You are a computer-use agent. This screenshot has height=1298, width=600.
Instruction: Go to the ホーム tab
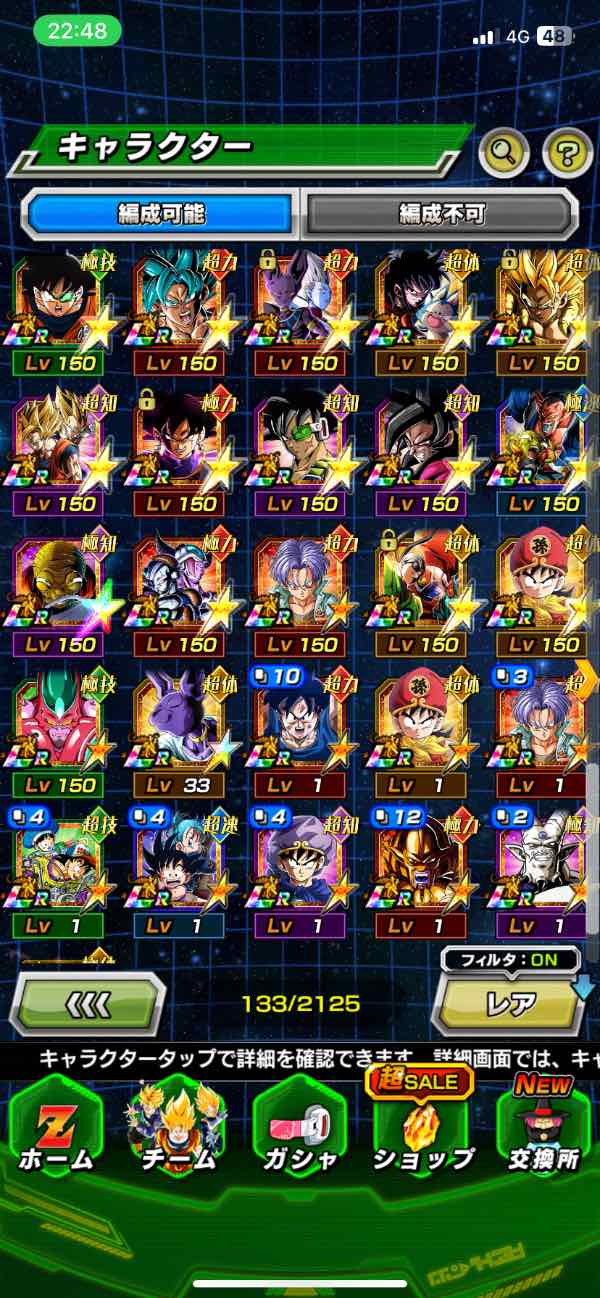(56, 1130)
